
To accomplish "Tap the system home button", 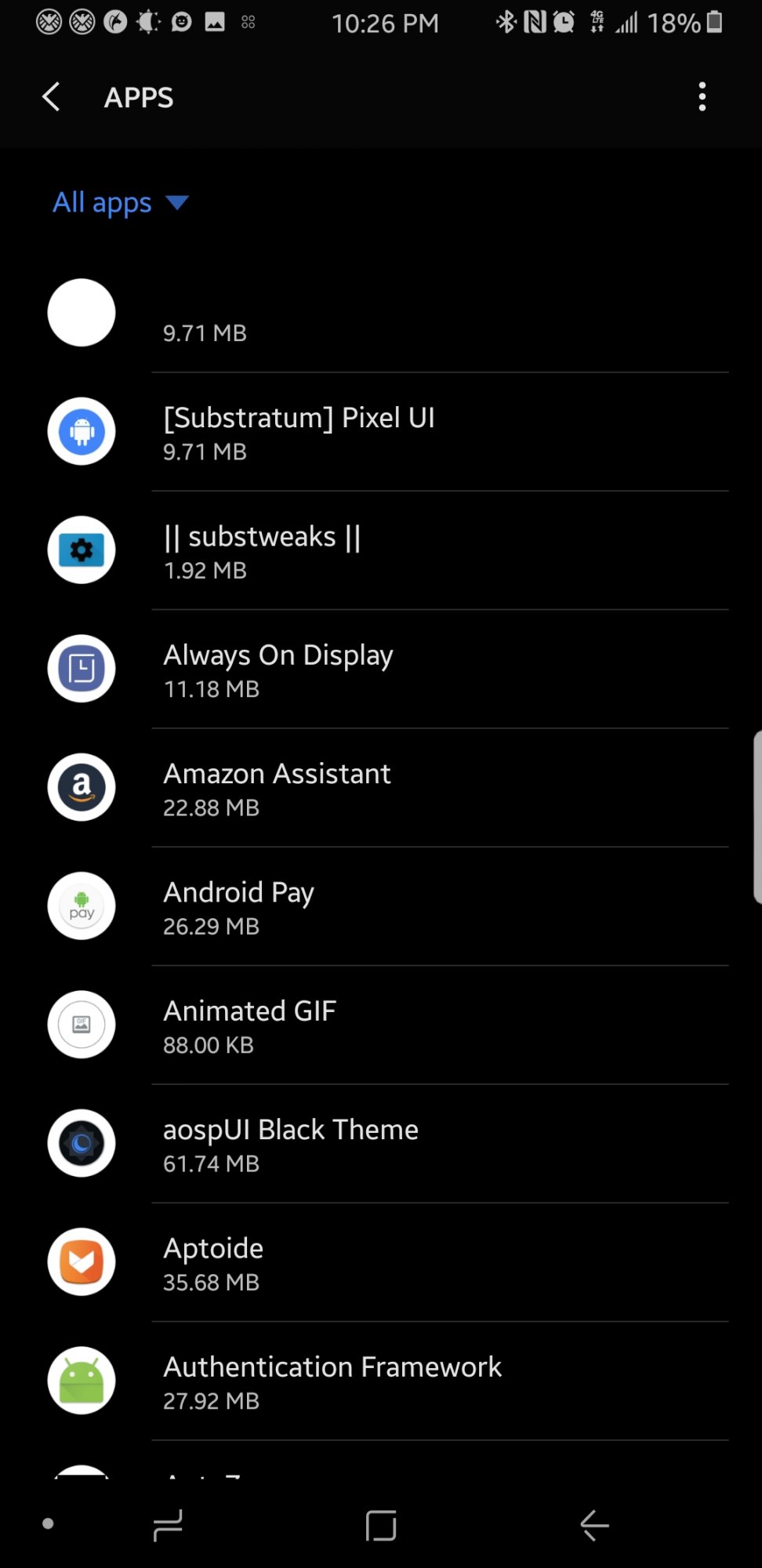I will click(x=381, y=1525).
